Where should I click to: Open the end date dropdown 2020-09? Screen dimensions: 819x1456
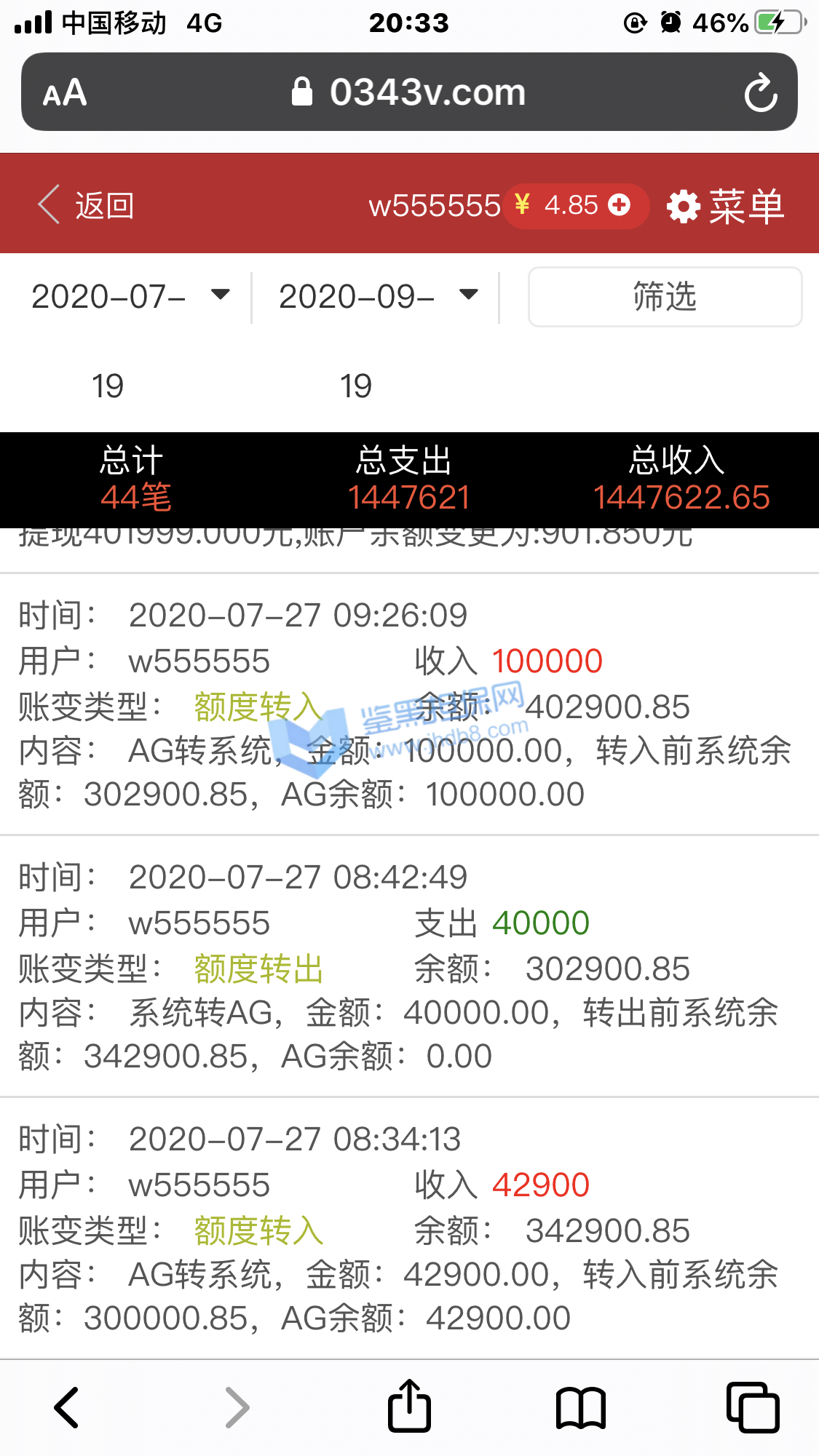378,296
